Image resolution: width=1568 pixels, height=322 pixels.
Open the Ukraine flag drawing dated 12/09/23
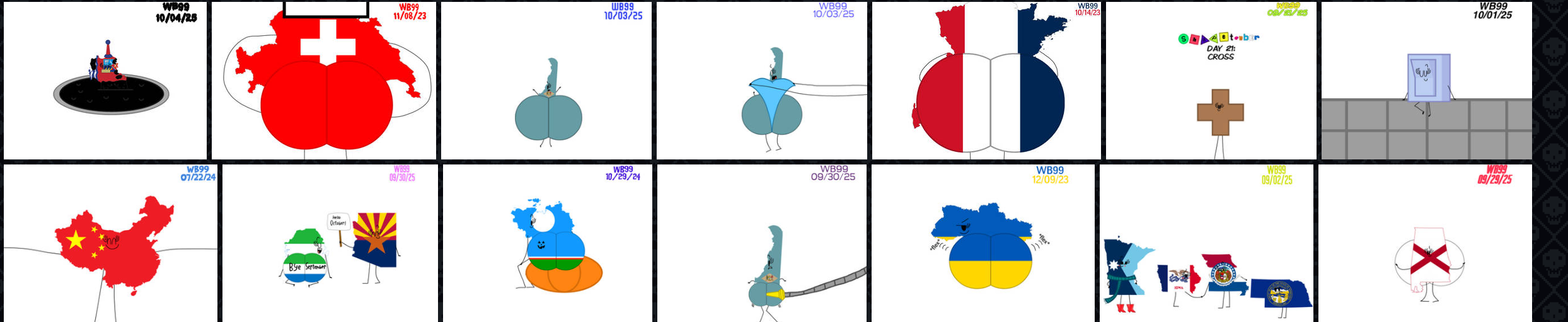pyautogui.click(x=983, y=243)
